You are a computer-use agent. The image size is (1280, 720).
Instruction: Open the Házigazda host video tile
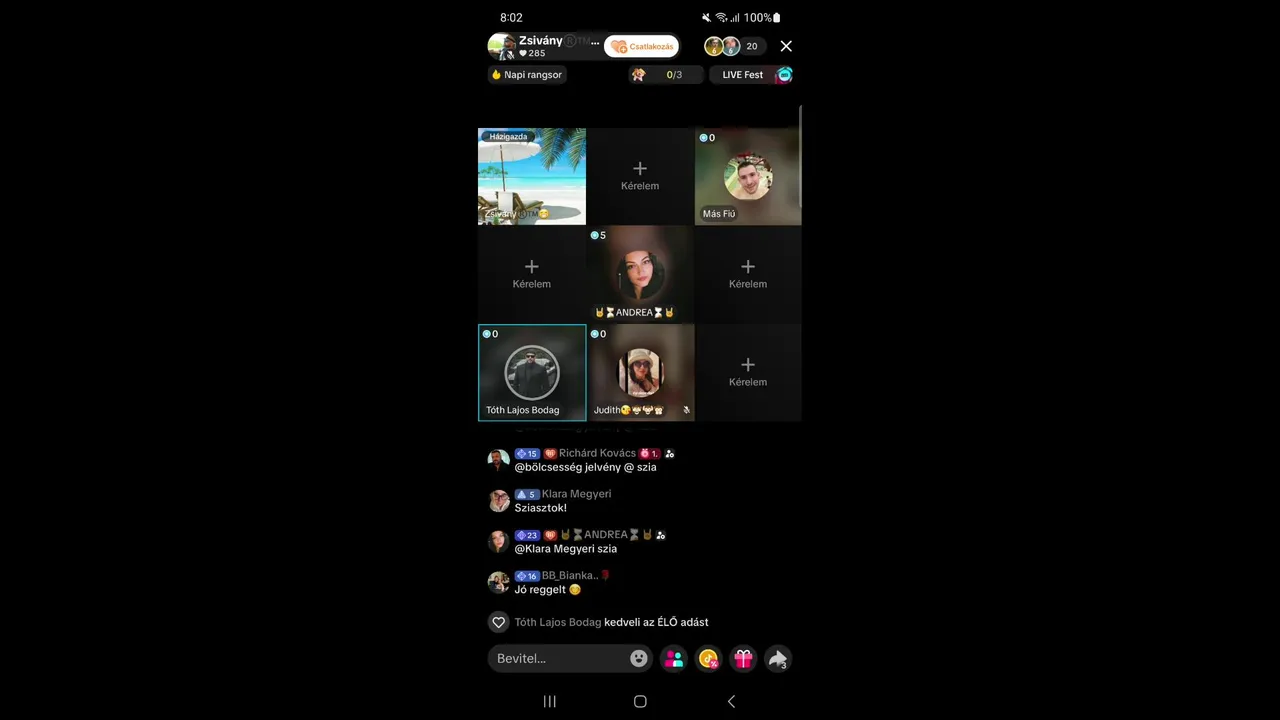[532, 176]
